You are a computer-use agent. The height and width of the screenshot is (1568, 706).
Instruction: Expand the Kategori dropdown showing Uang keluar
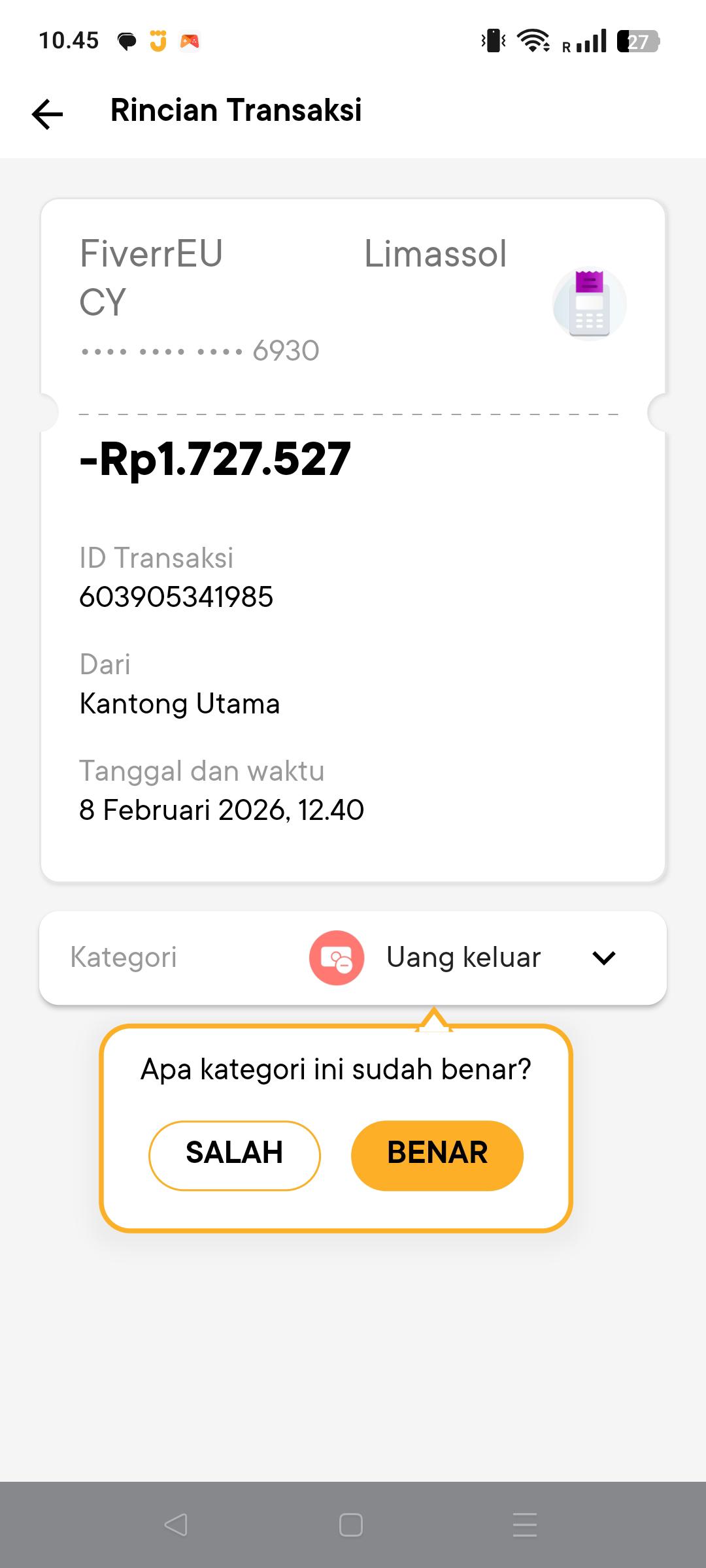[603, 958]
